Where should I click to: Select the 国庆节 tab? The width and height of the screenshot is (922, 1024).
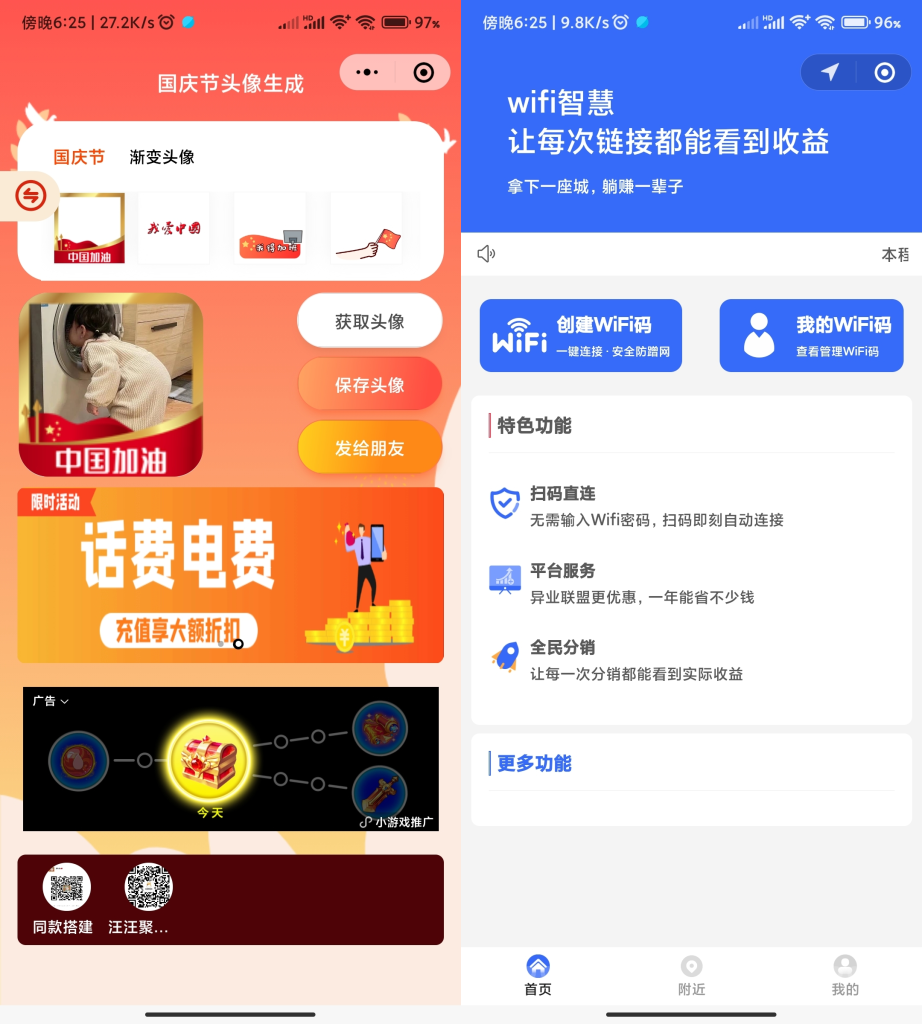click(79, 157)
